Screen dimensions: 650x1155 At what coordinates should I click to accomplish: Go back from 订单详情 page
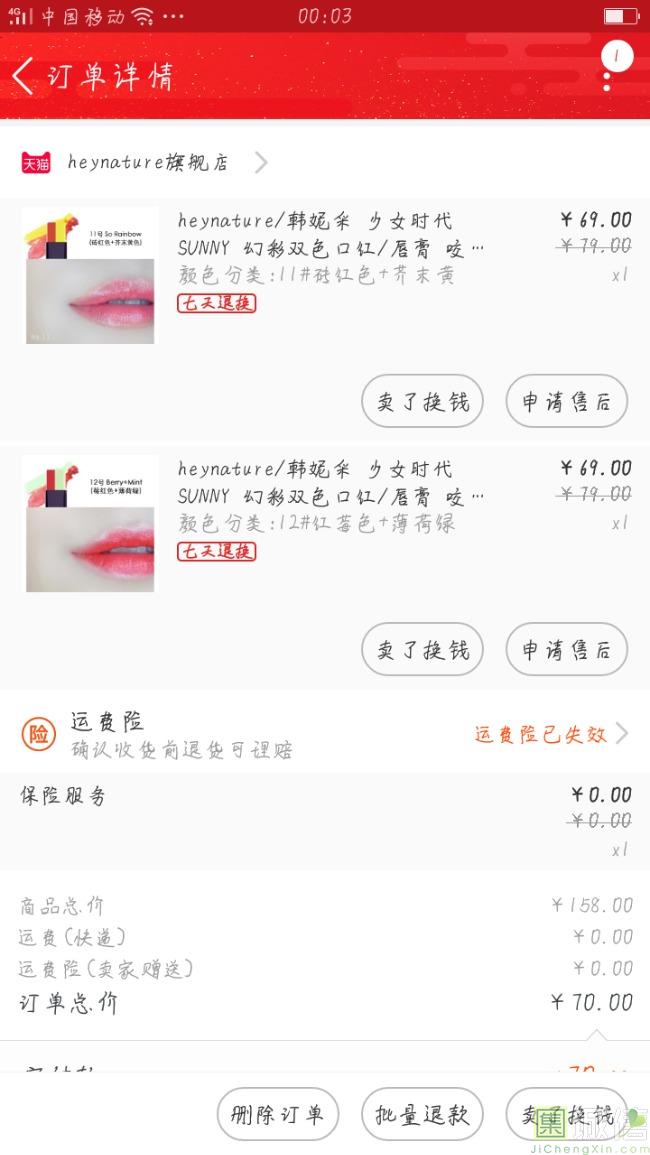(24, 76)
